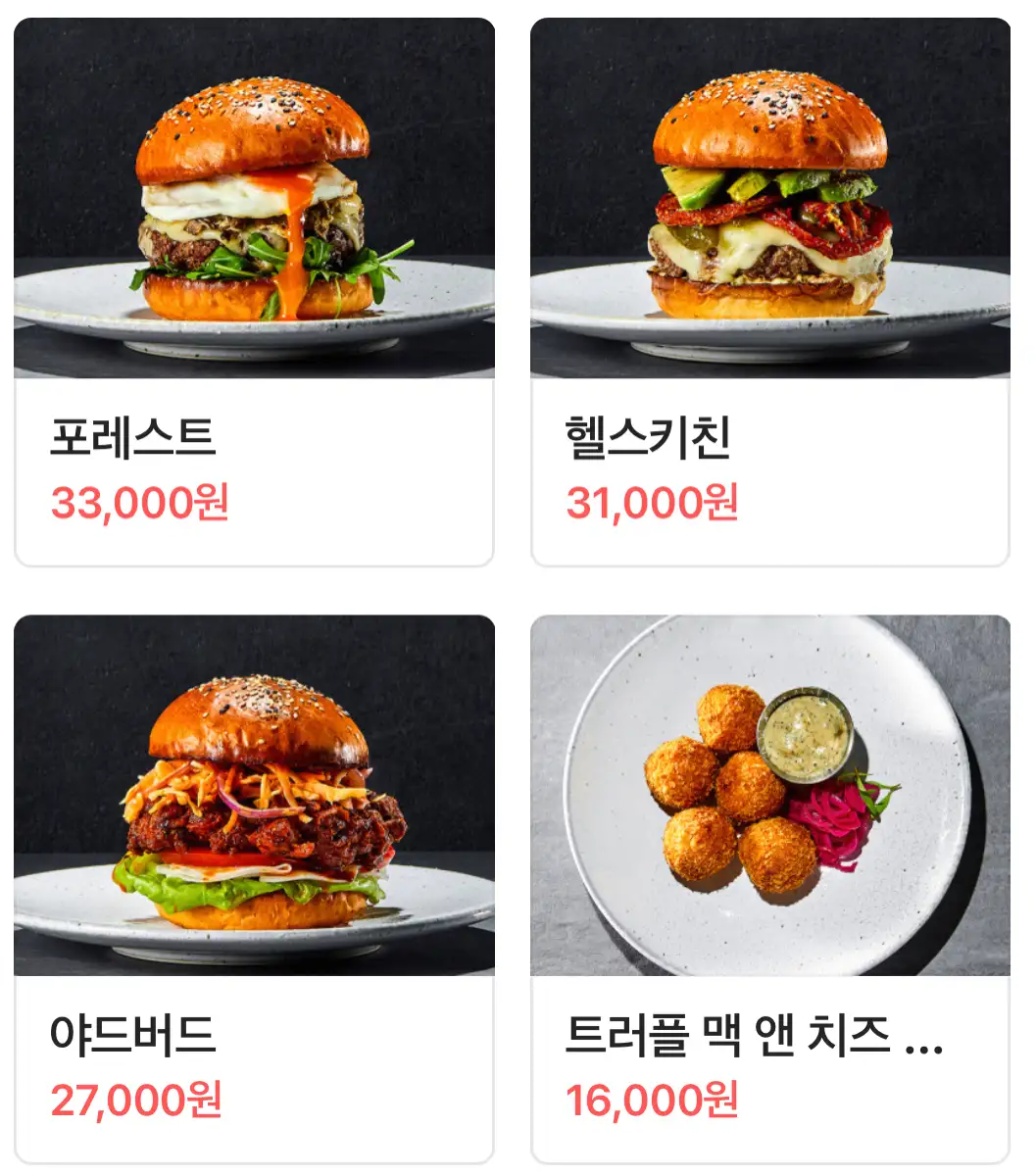Select the 헬스키친 burger item

point(770,292)
